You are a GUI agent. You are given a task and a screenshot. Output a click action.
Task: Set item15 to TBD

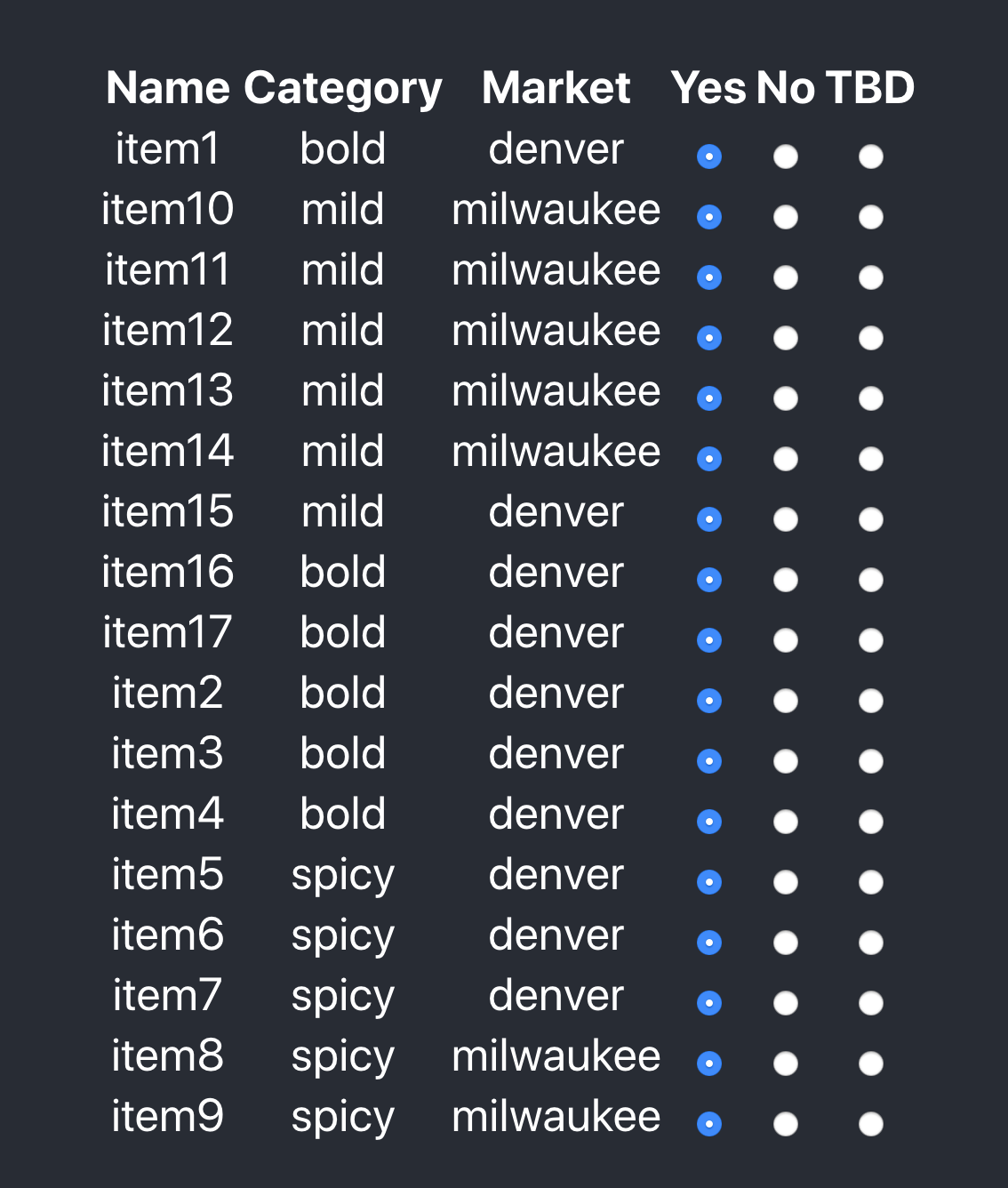pos(869,518)
